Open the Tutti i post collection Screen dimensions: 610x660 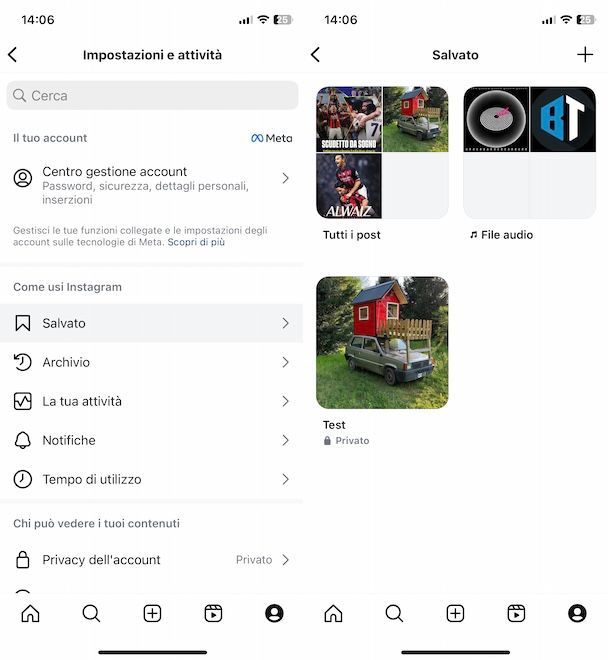click(x=382, y=152)
